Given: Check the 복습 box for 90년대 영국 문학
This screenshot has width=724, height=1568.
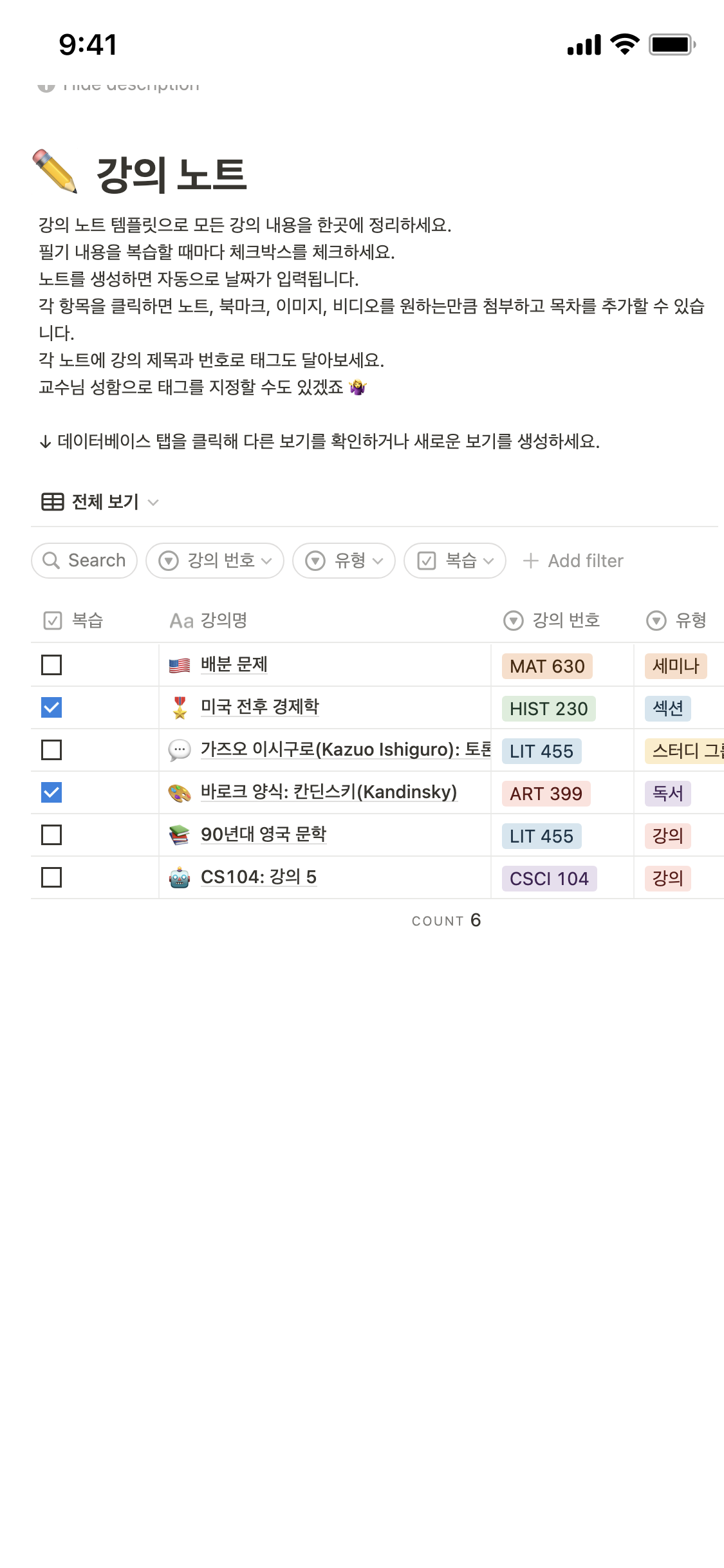Looking at the screenshot, I should (x=51, y=835).
